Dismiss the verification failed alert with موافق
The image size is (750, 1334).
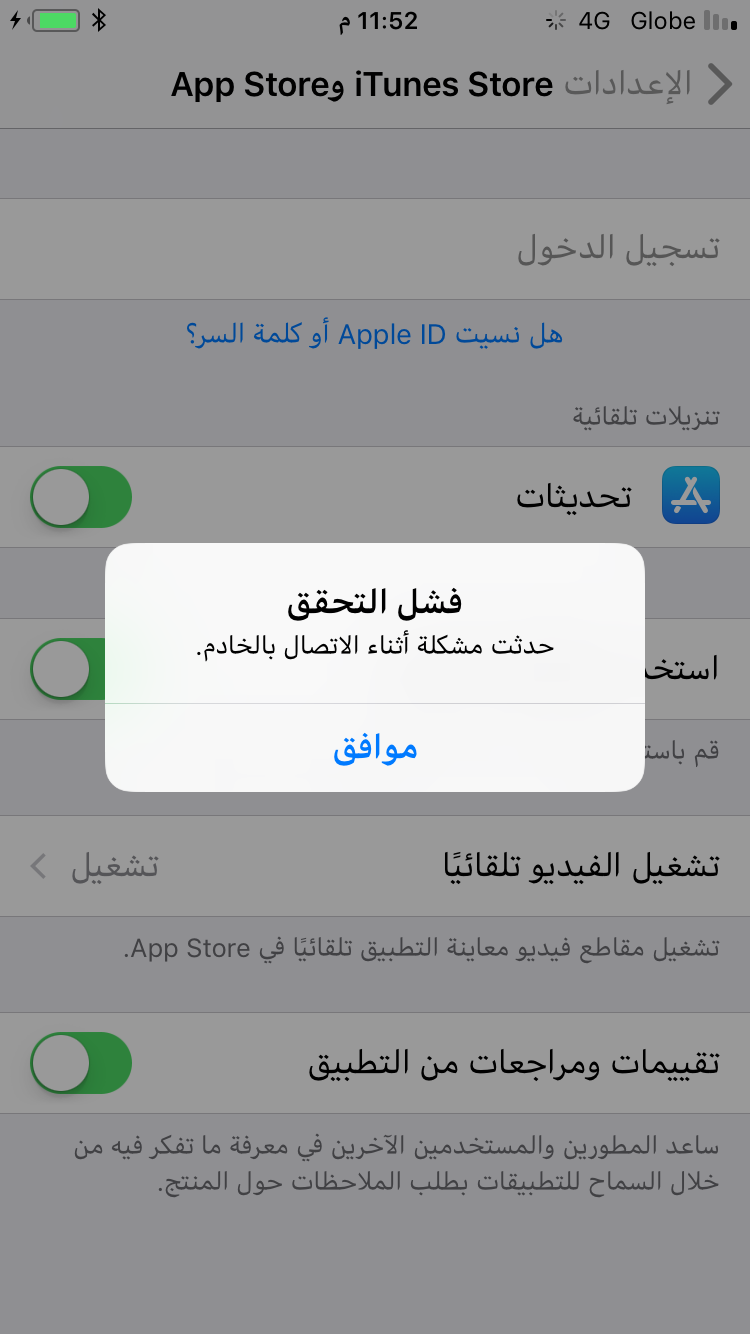click(375, 748)
